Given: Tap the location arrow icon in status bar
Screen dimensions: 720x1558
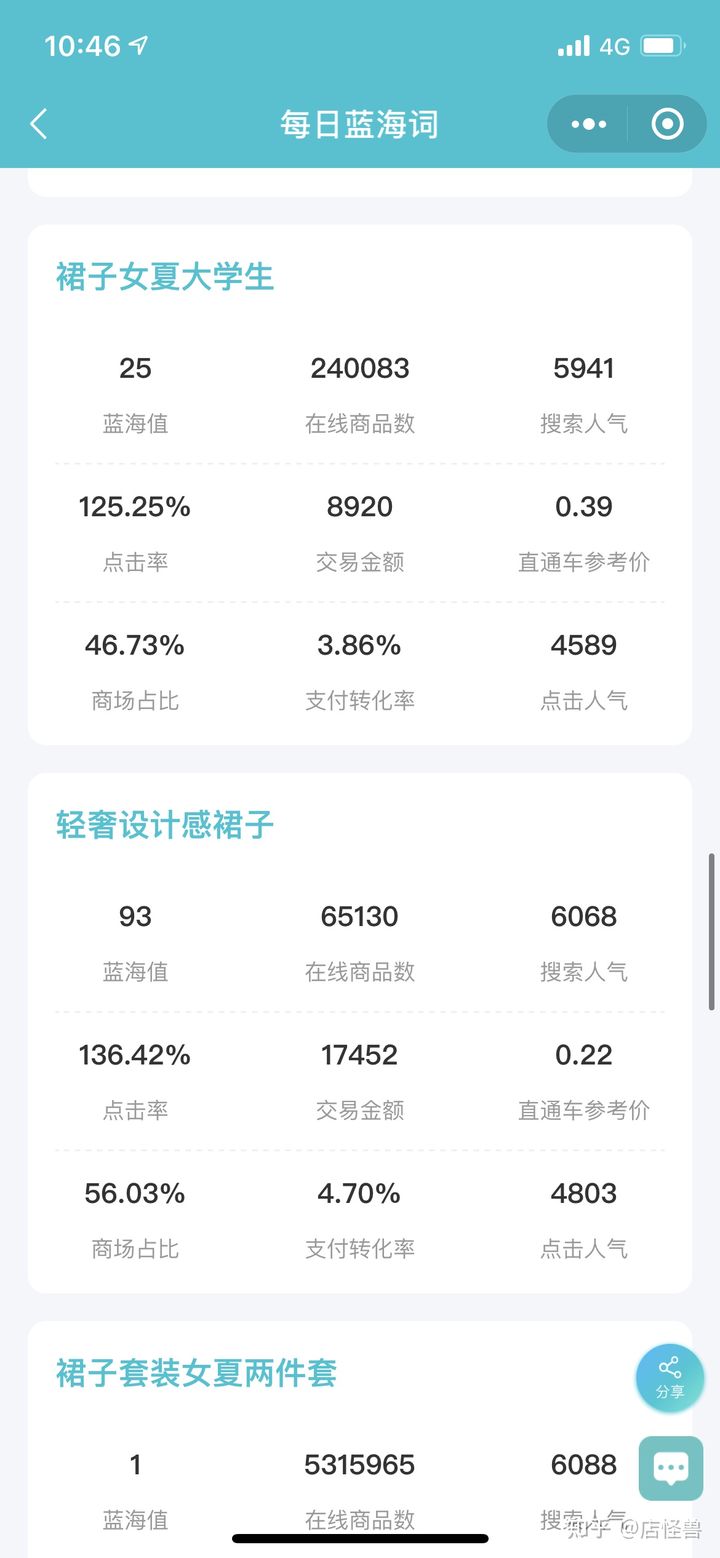Looking at the screenshot, I should [x=140, y=44].
